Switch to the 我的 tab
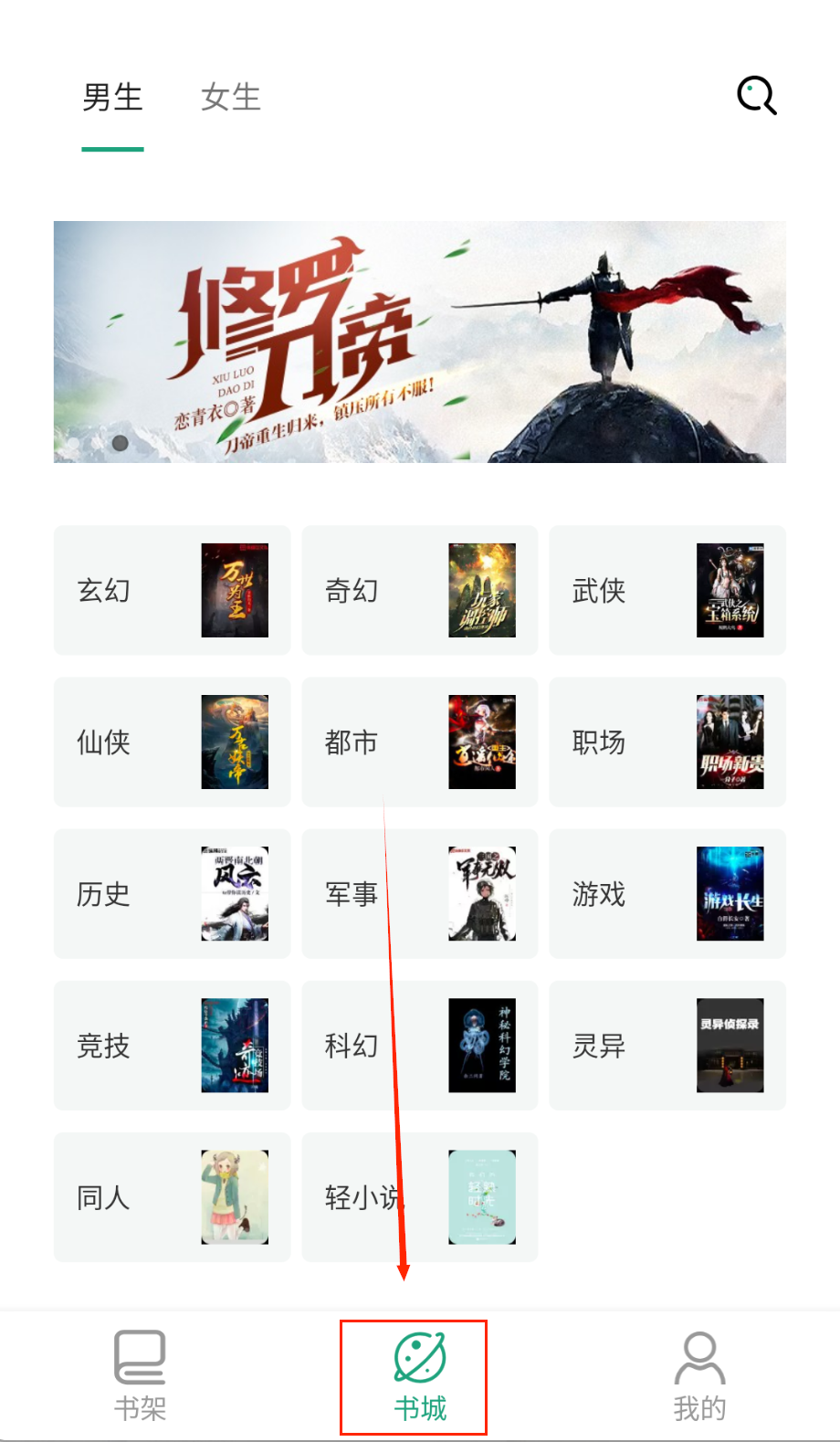840x1442 pixels. 699,1376
